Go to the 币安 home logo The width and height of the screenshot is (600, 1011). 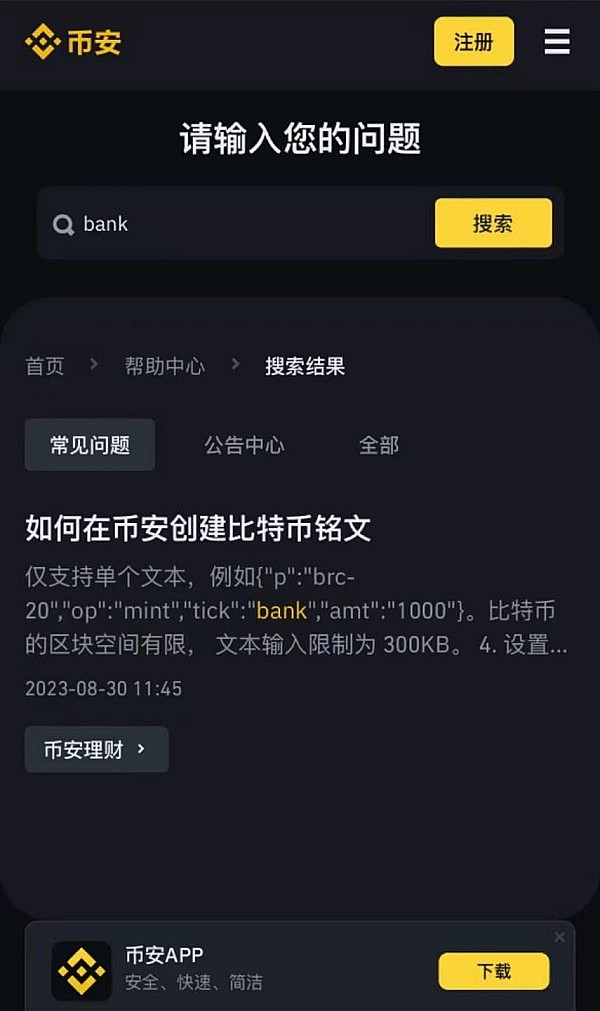coord(73,42)
